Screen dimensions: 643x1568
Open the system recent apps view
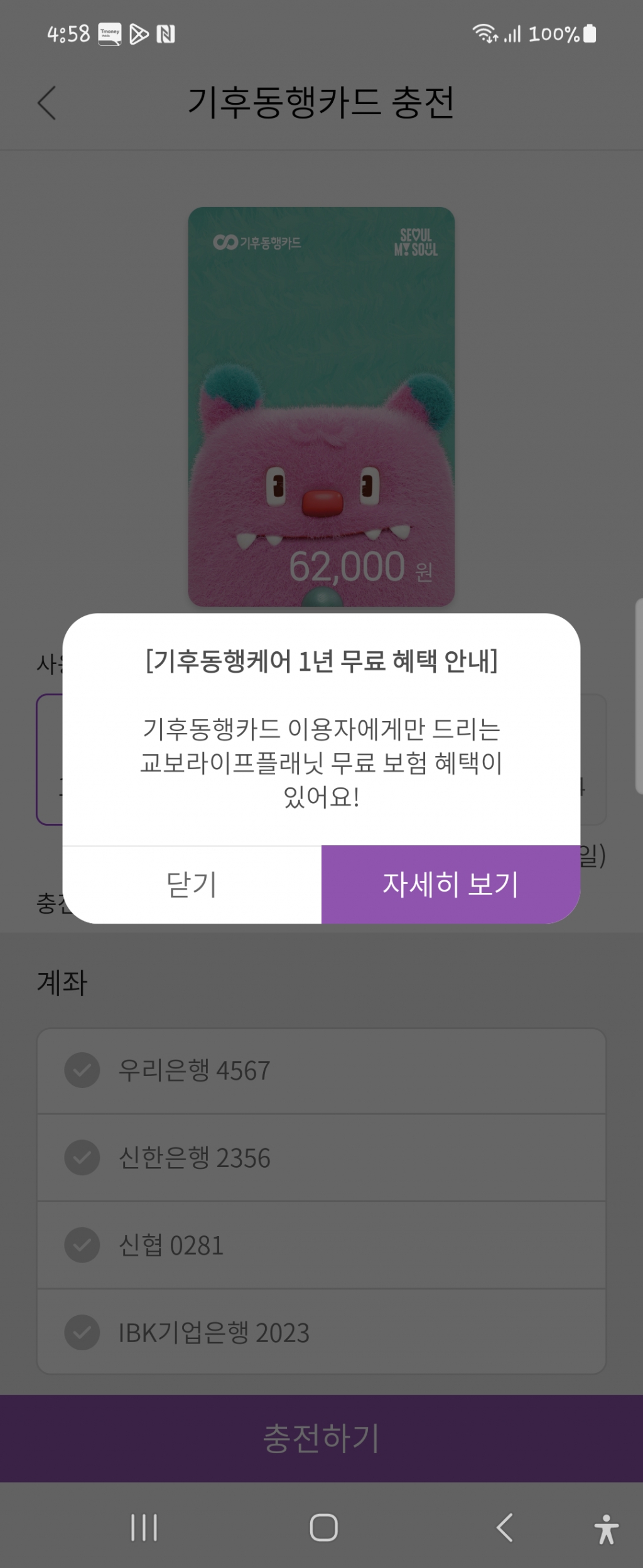pos(144,1527)
